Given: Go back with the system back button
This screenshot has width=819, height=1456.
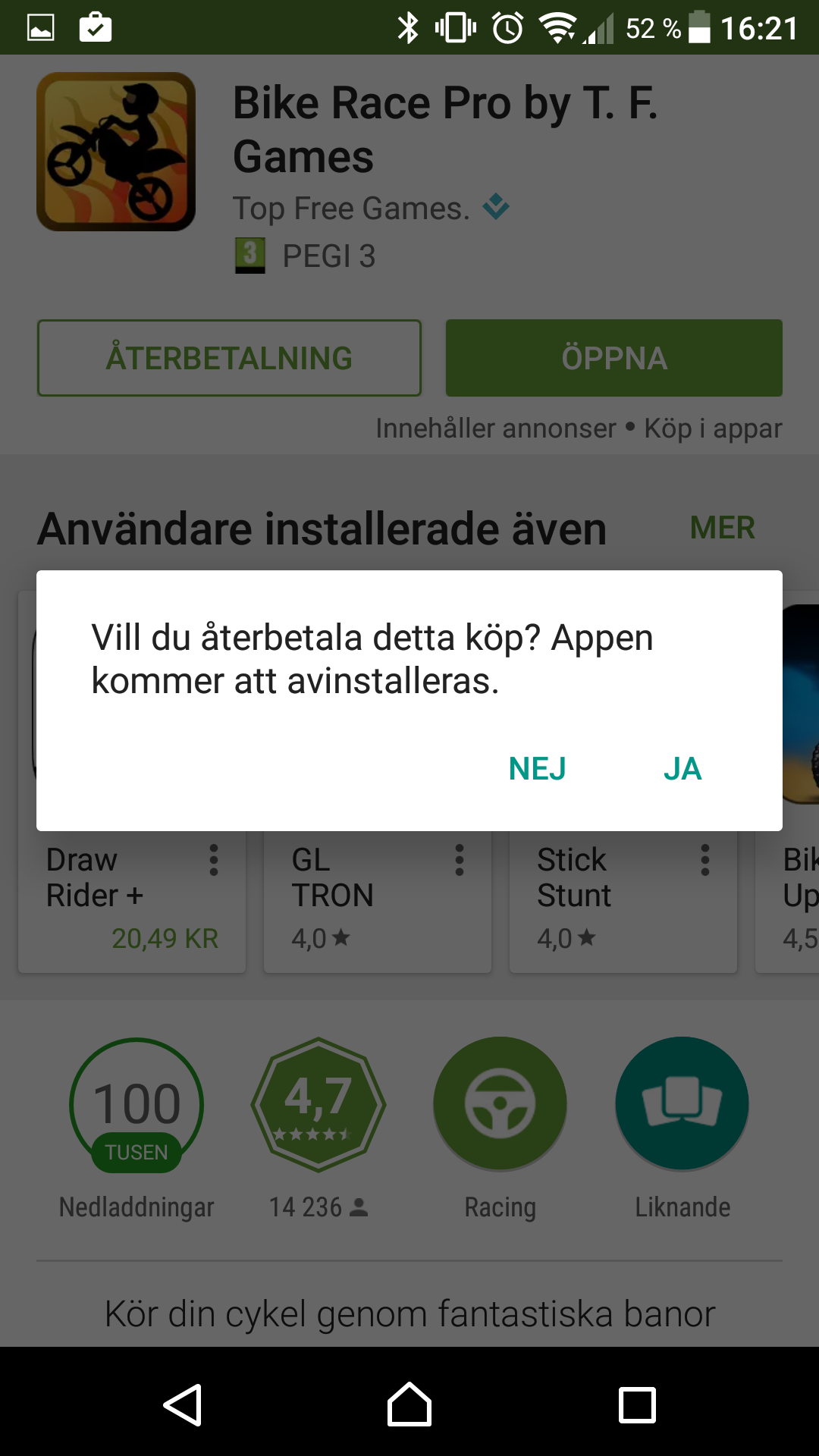Looking at the screenshot, I should pyautogui.click(x=183, y=1404).
